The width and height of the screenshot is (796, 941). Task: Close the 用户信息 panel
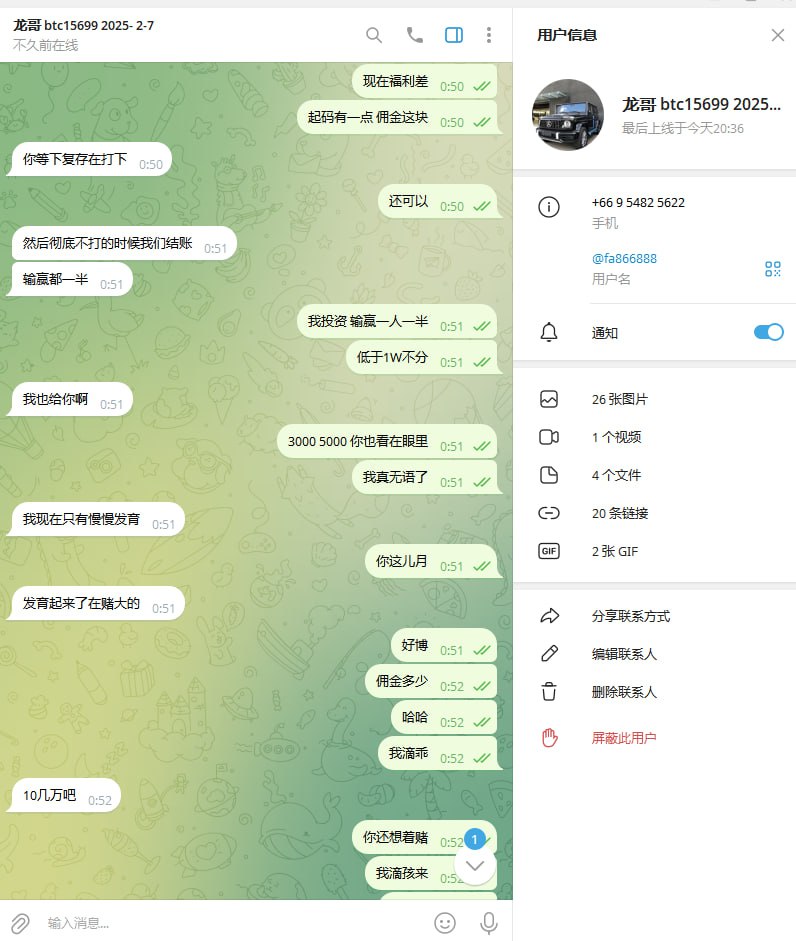pyautogui.click(x=777, y=35)
